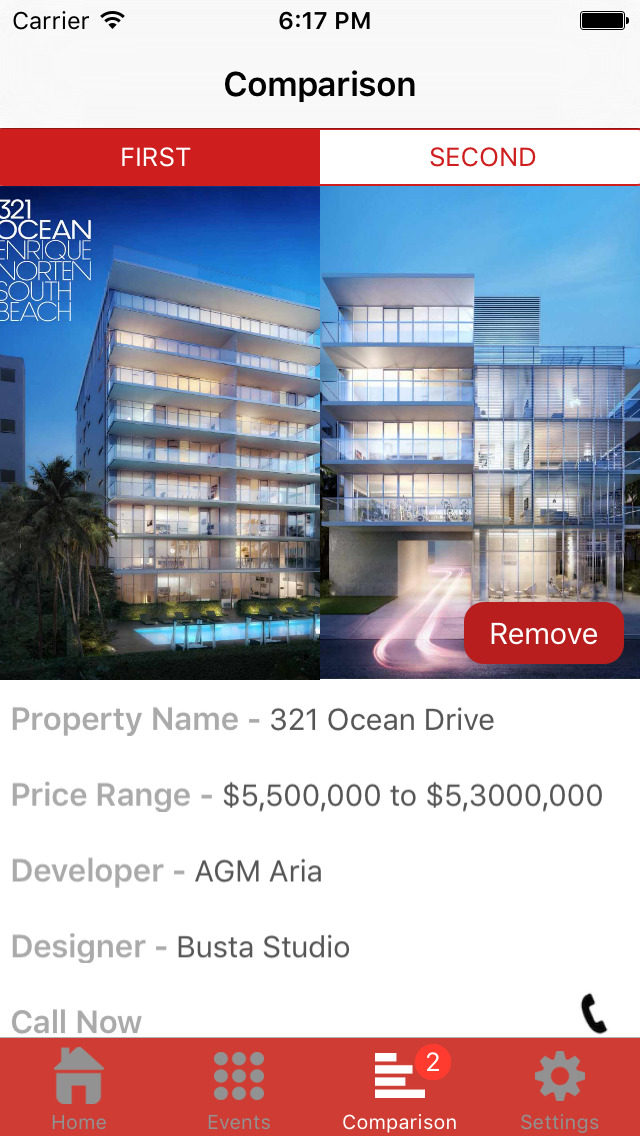Switch to the SECOND property segment
The image size is (640, 1136).
(x=480, y=156)
